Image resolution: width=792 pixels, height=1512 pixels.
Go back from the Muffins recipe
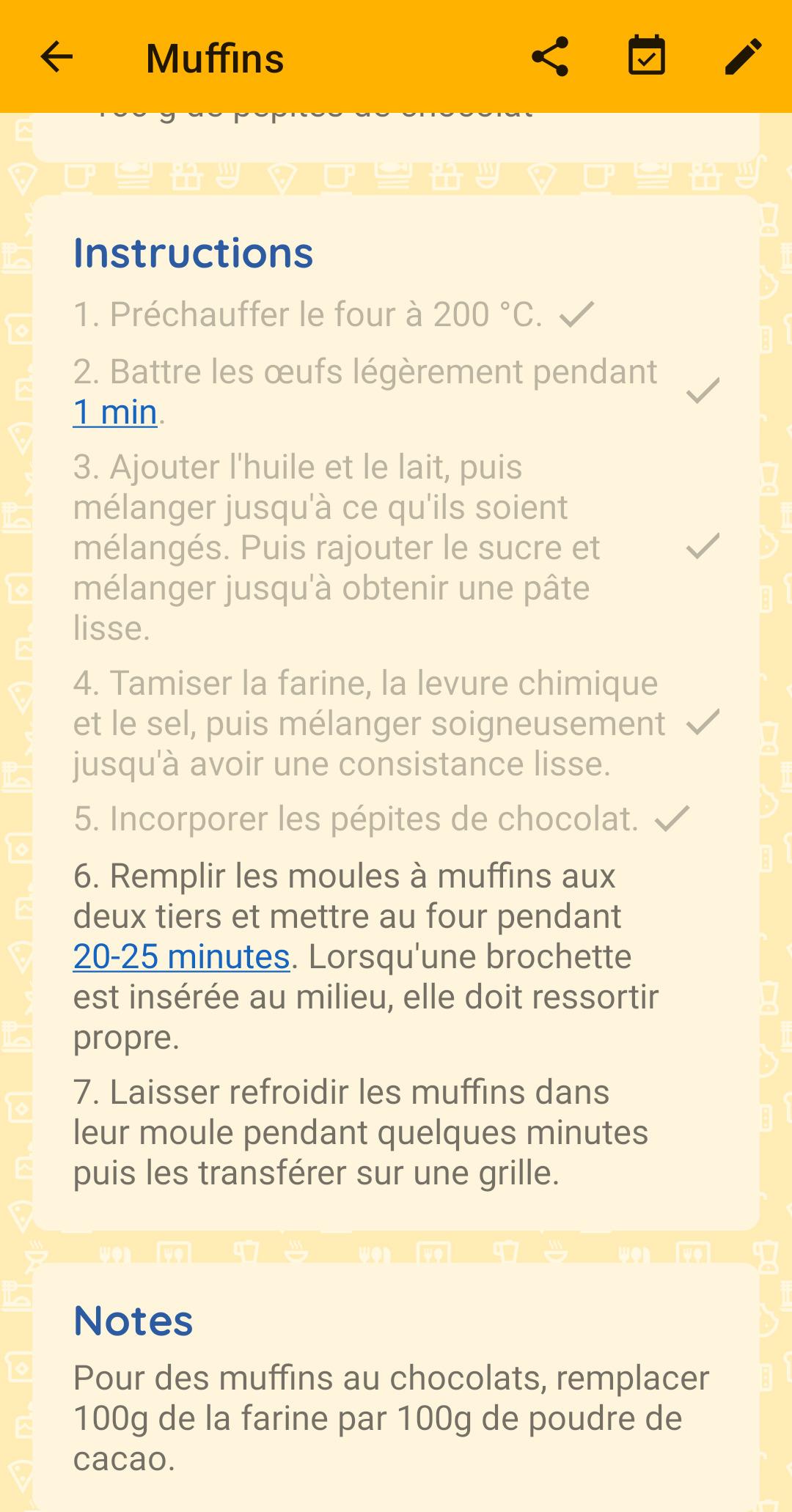(x=56, y=56)
